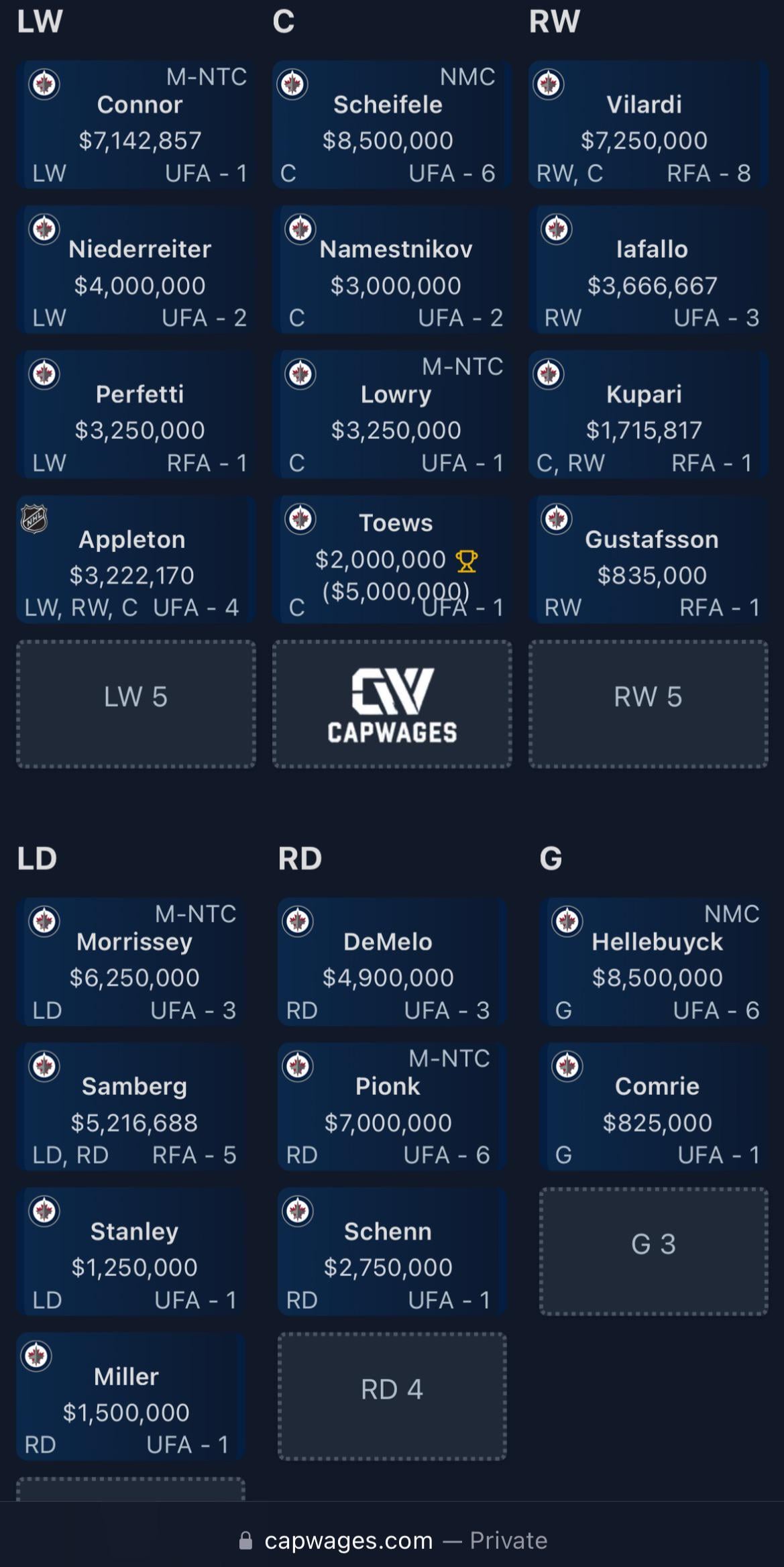The image size is (784, 1567).
Task: Open Iafallo's player card
Action: click(648, 270)
